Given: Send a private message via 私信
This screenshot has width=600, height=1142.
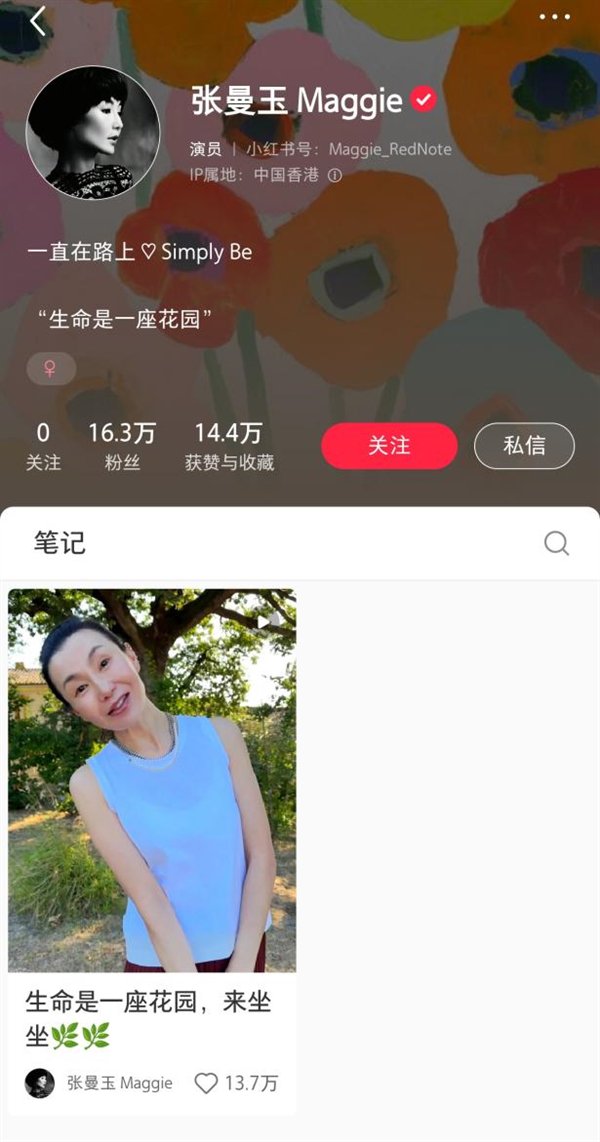Looking at the screenshot, I should click(x=524, y=446).
